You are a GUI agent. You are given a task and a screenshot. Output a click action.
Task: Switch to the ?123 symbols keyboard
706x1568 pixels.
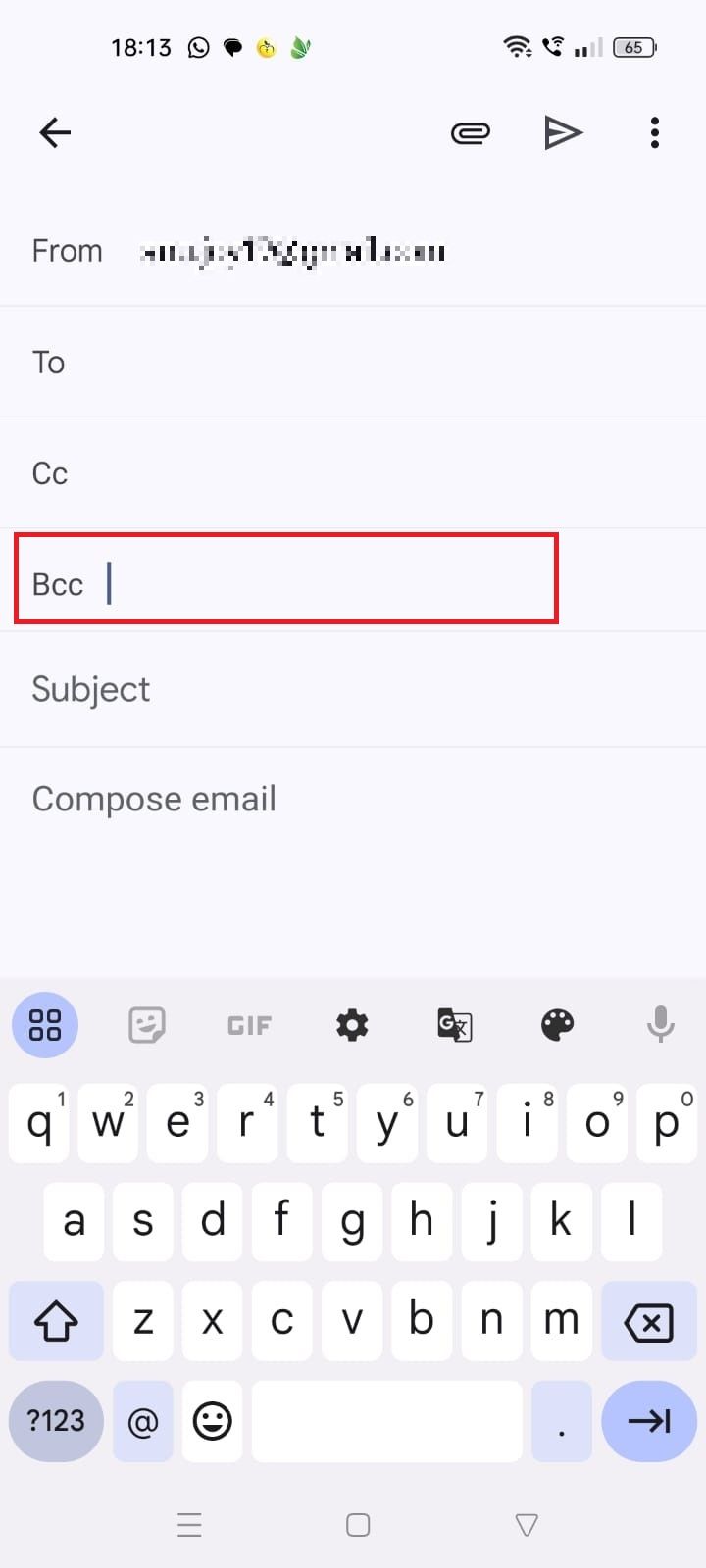(x=56, y=1421)
